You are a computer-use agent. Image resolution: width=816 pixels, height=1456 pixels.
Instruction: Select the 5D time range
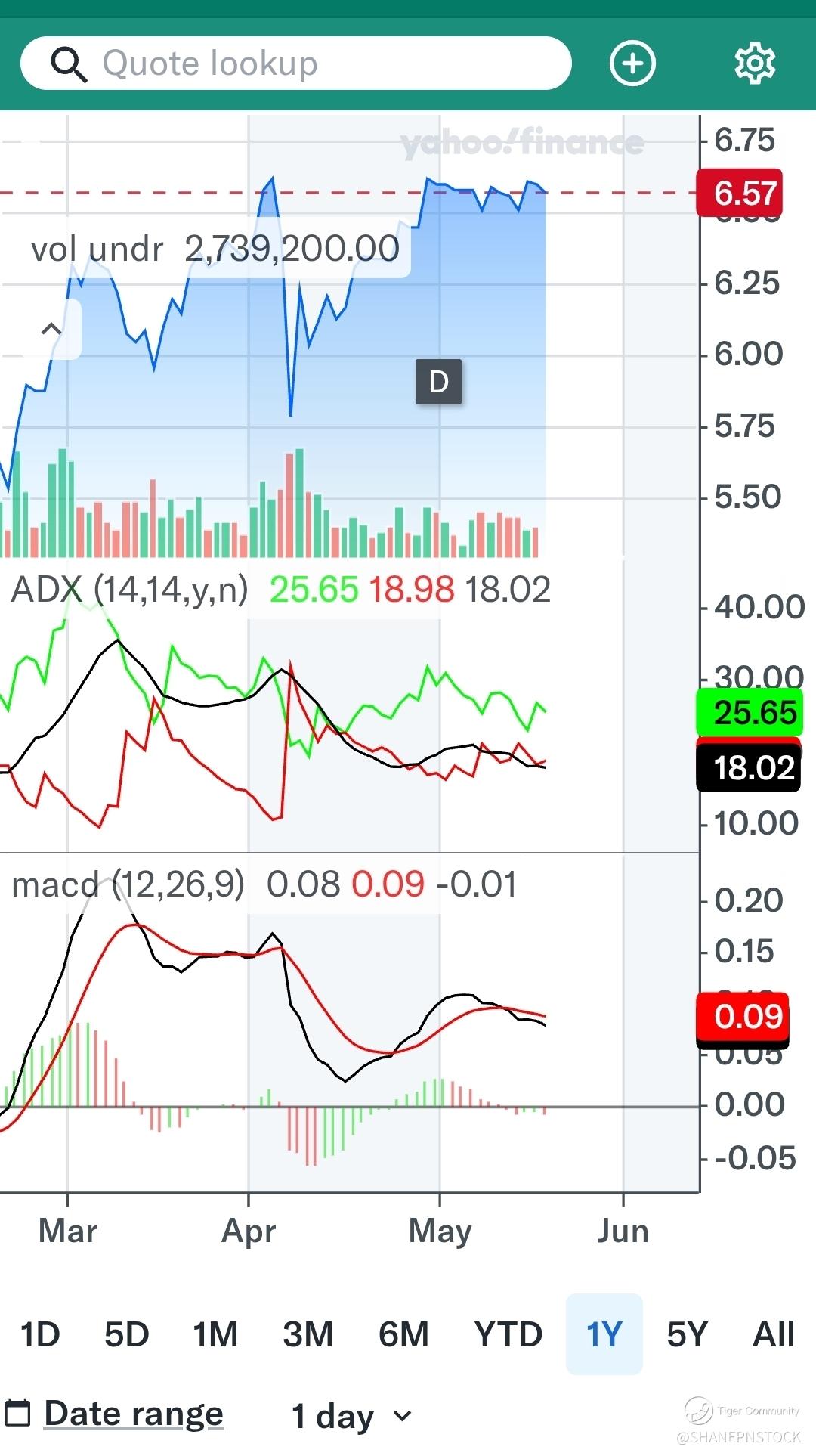126,1334
